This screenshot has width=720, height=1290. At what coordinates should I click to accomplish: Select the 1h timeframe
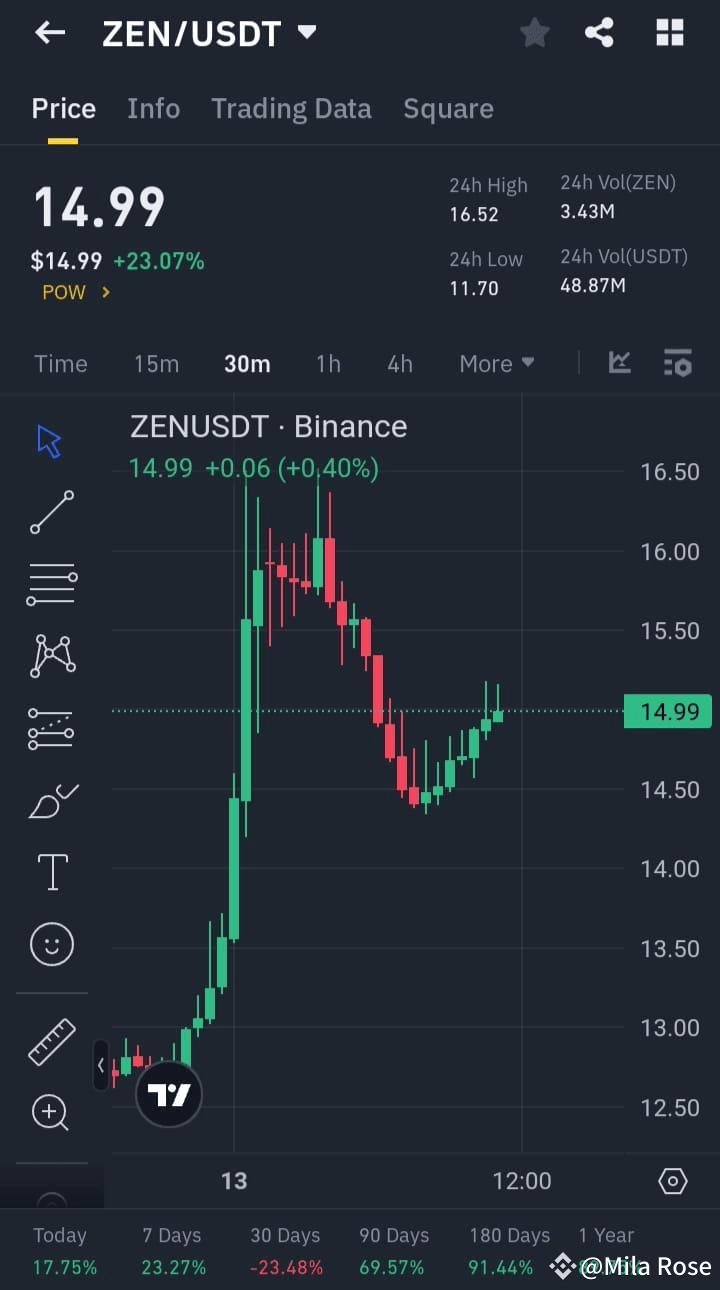click(328, 364)
